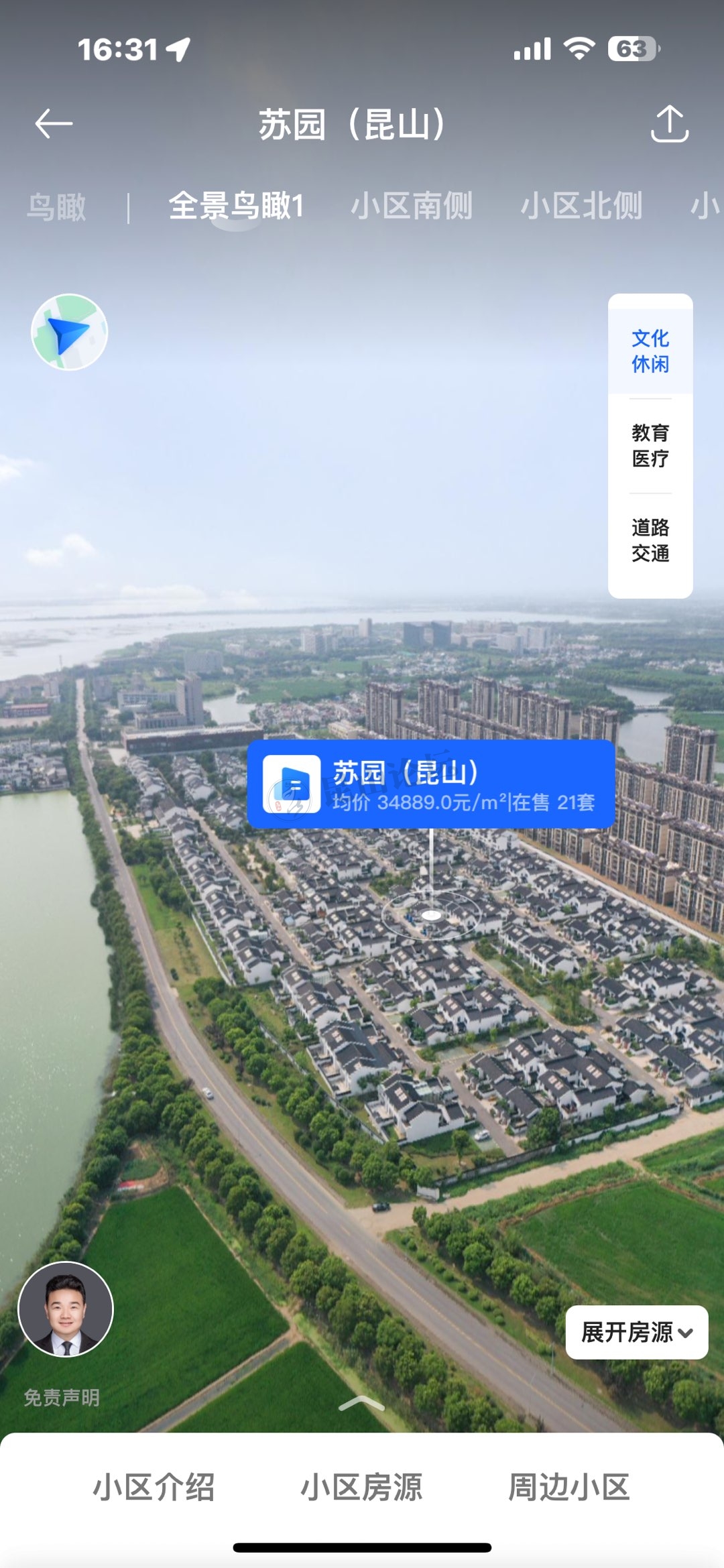Show 道路交通 nearby info
Screen dimensions: 724x1568
click(x=650, y=540)
